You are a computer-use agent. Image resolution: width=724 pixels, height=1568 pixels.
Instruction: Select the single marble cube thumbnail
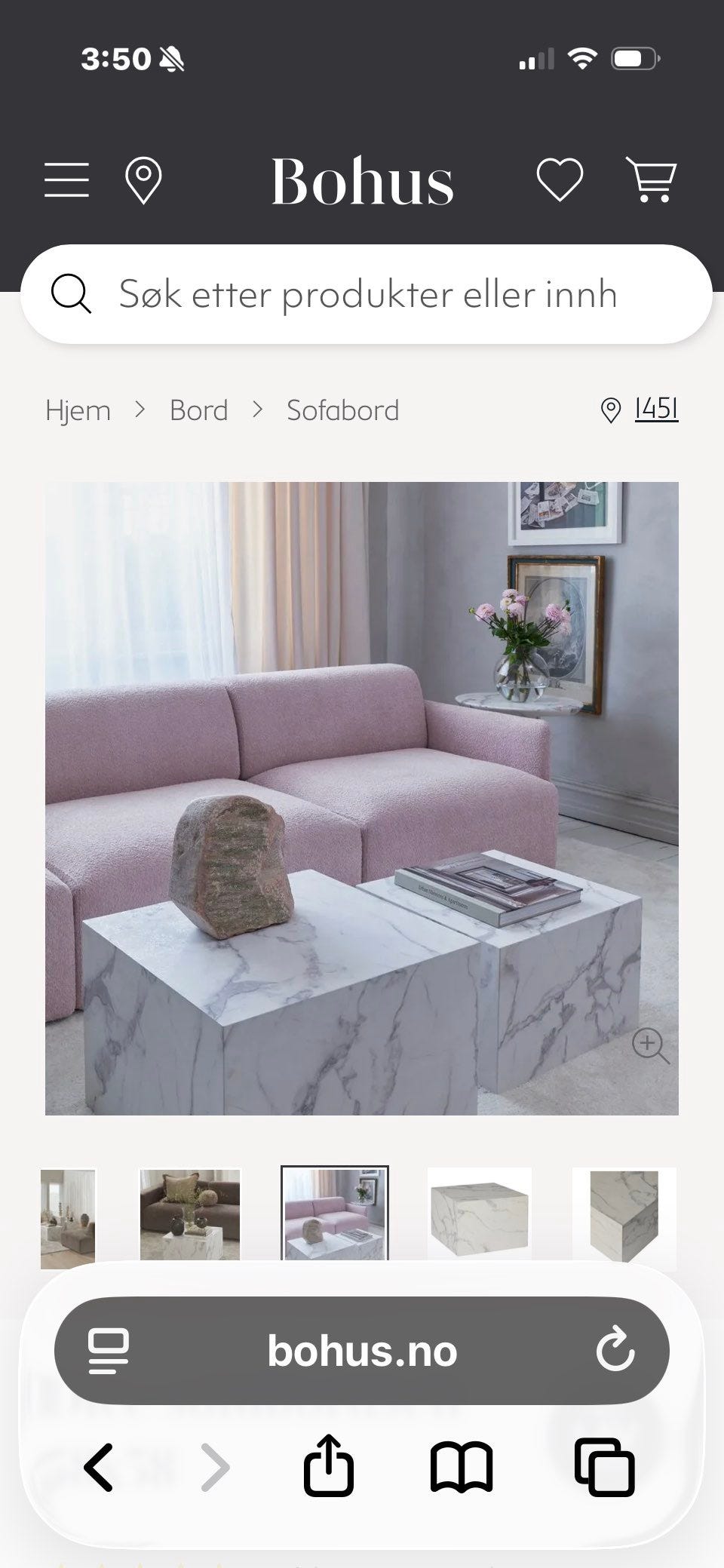coord(478,1214)
